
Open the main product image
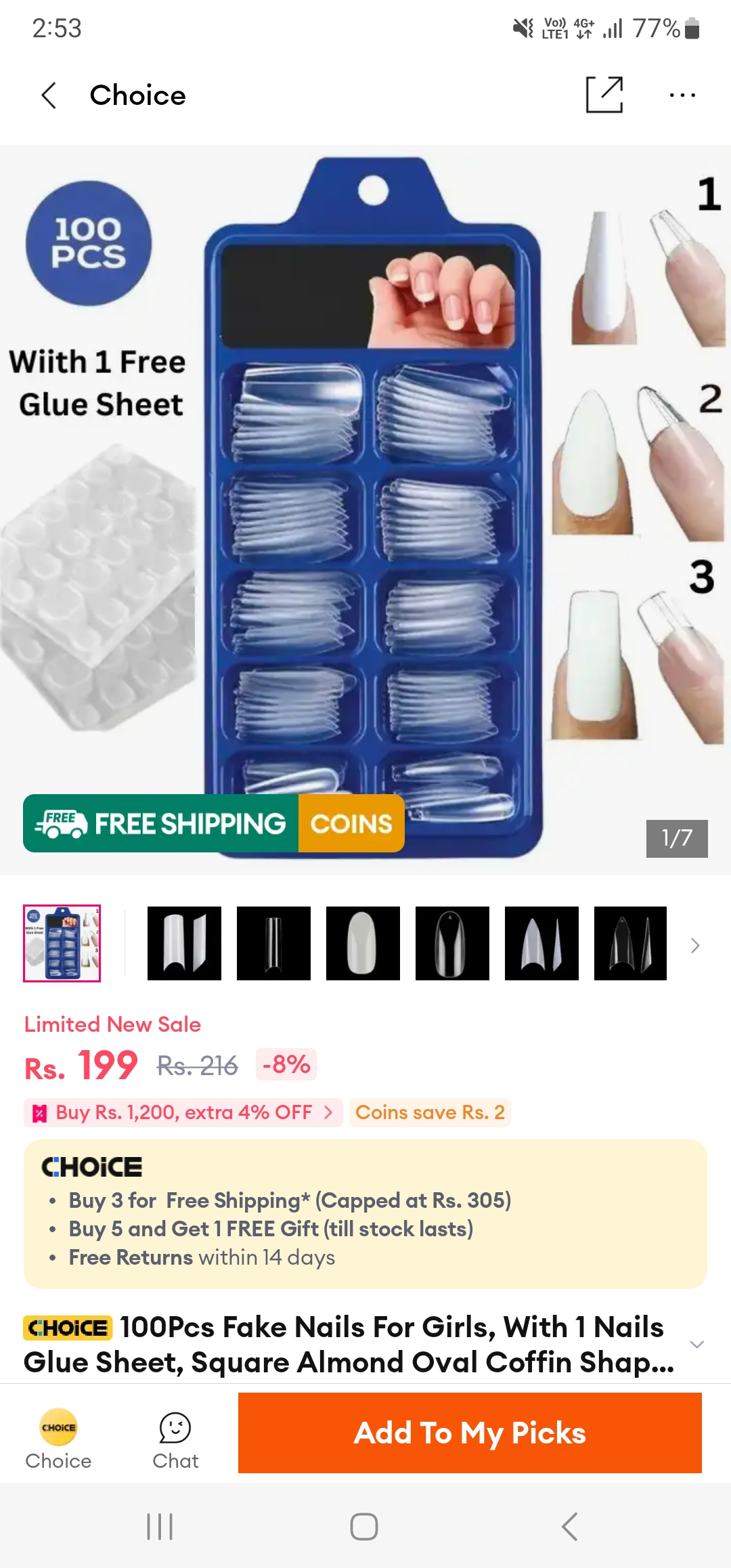point(365,509)
